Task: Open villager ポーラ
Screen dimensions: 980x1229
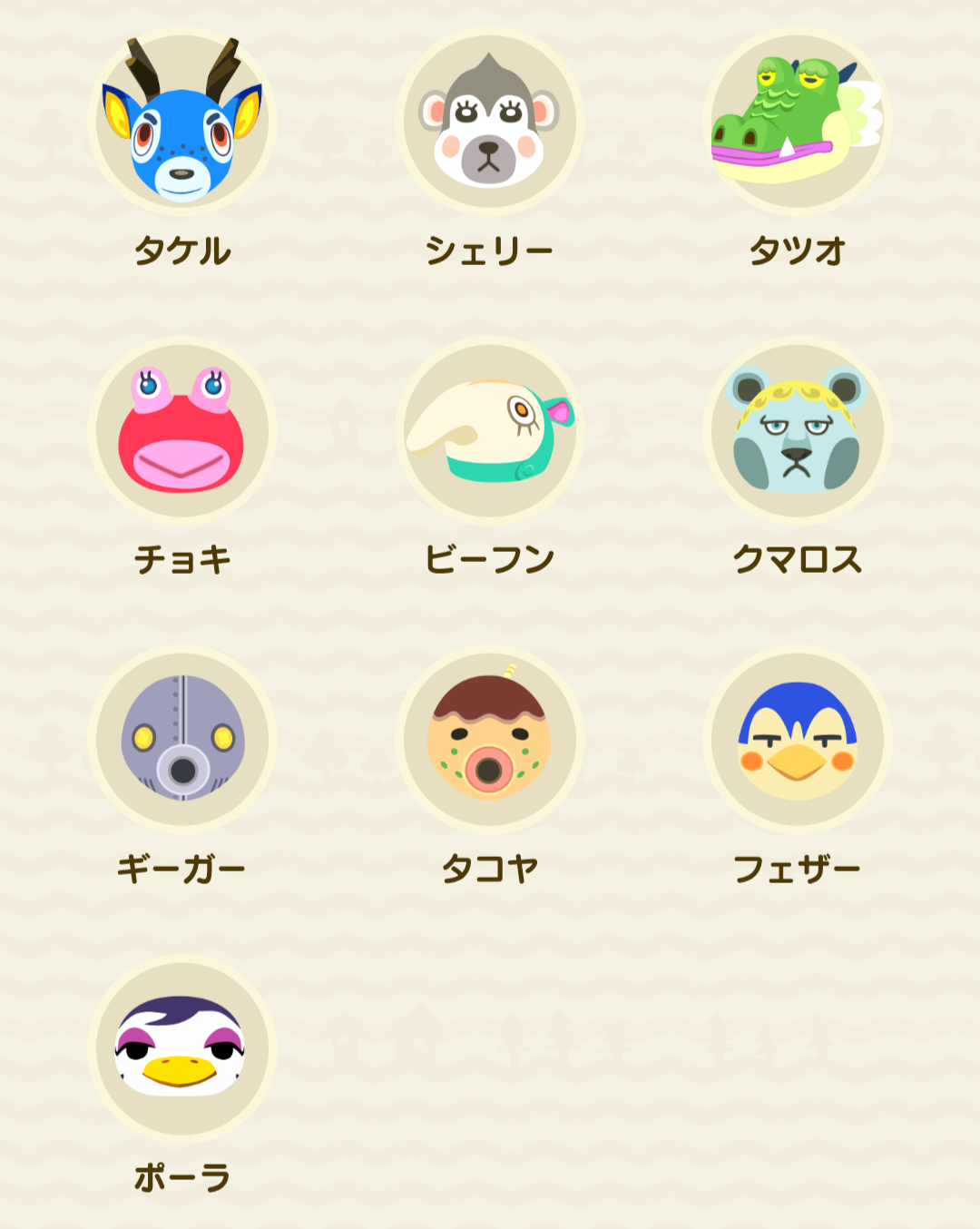Action: coord(182,1048)
